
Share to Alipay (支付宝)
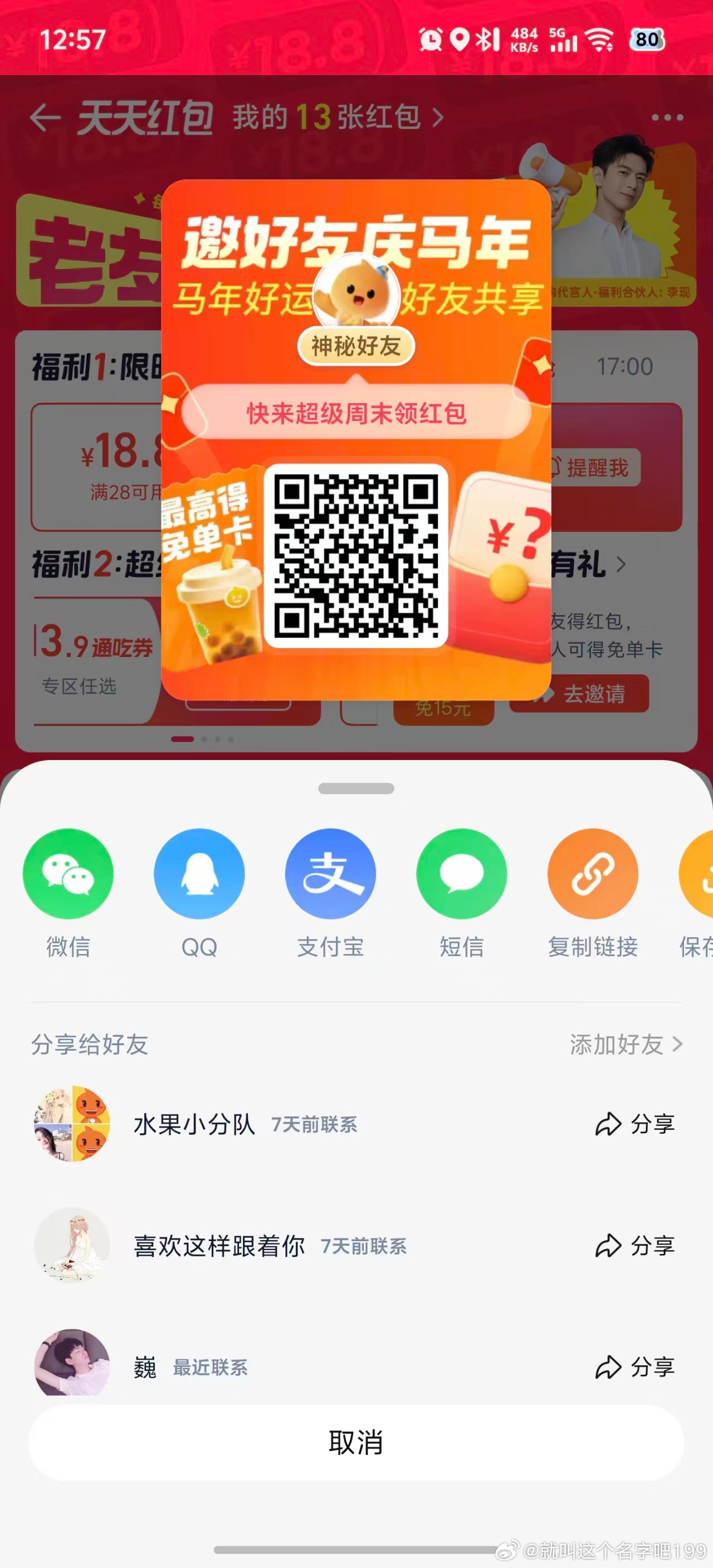pos(331,874)
